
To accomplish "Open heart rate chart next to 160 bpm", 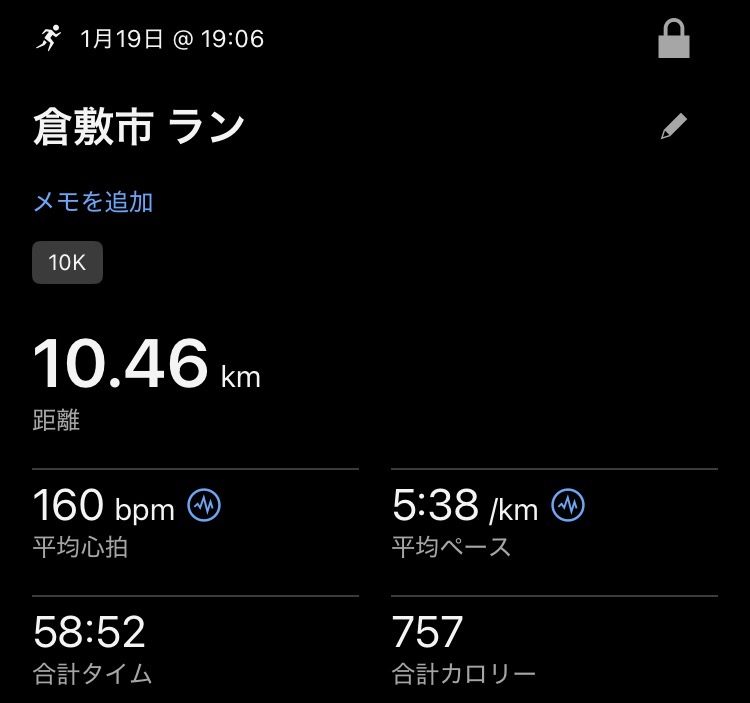I will (x=205, y=506).
